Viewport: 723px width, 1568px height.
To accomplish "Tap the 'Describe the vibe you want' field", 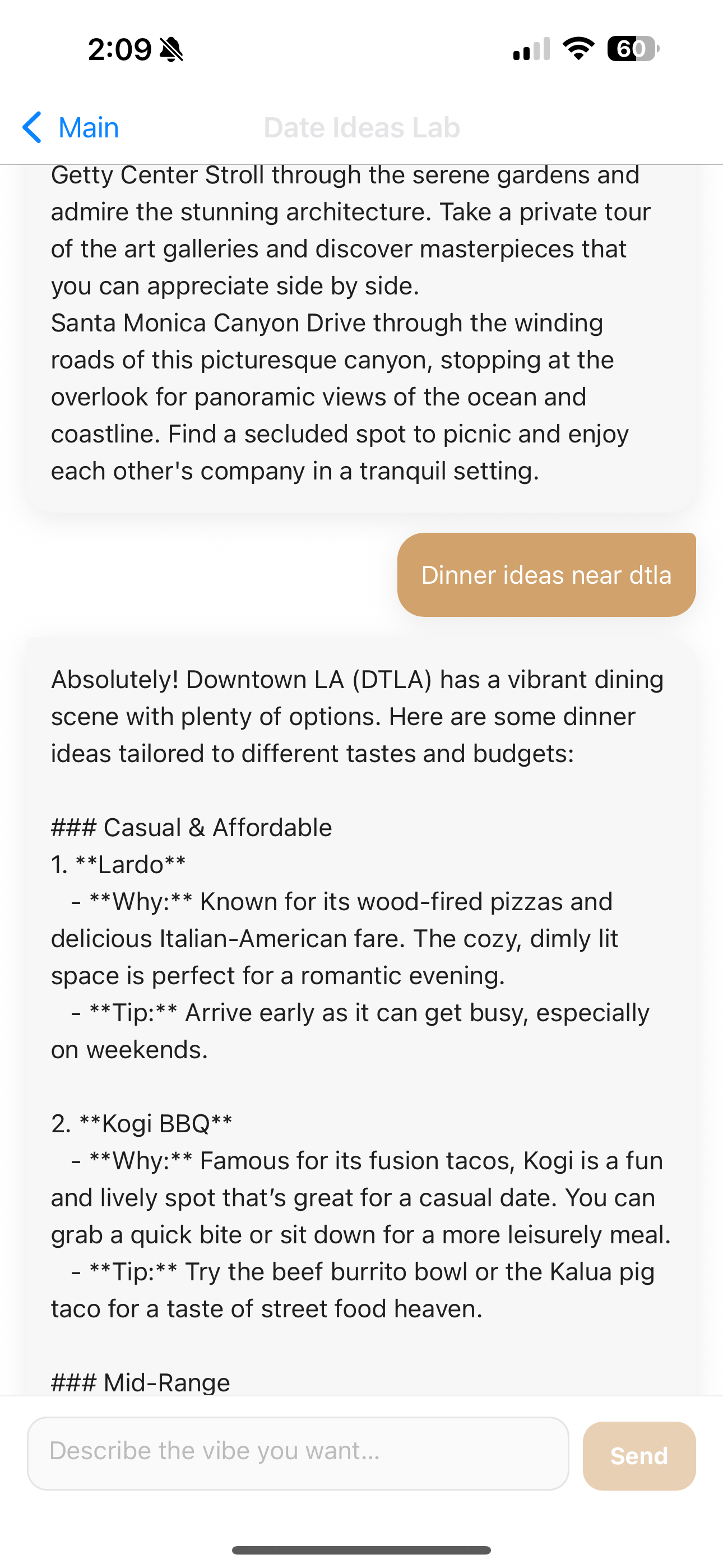I will 298,1453.
